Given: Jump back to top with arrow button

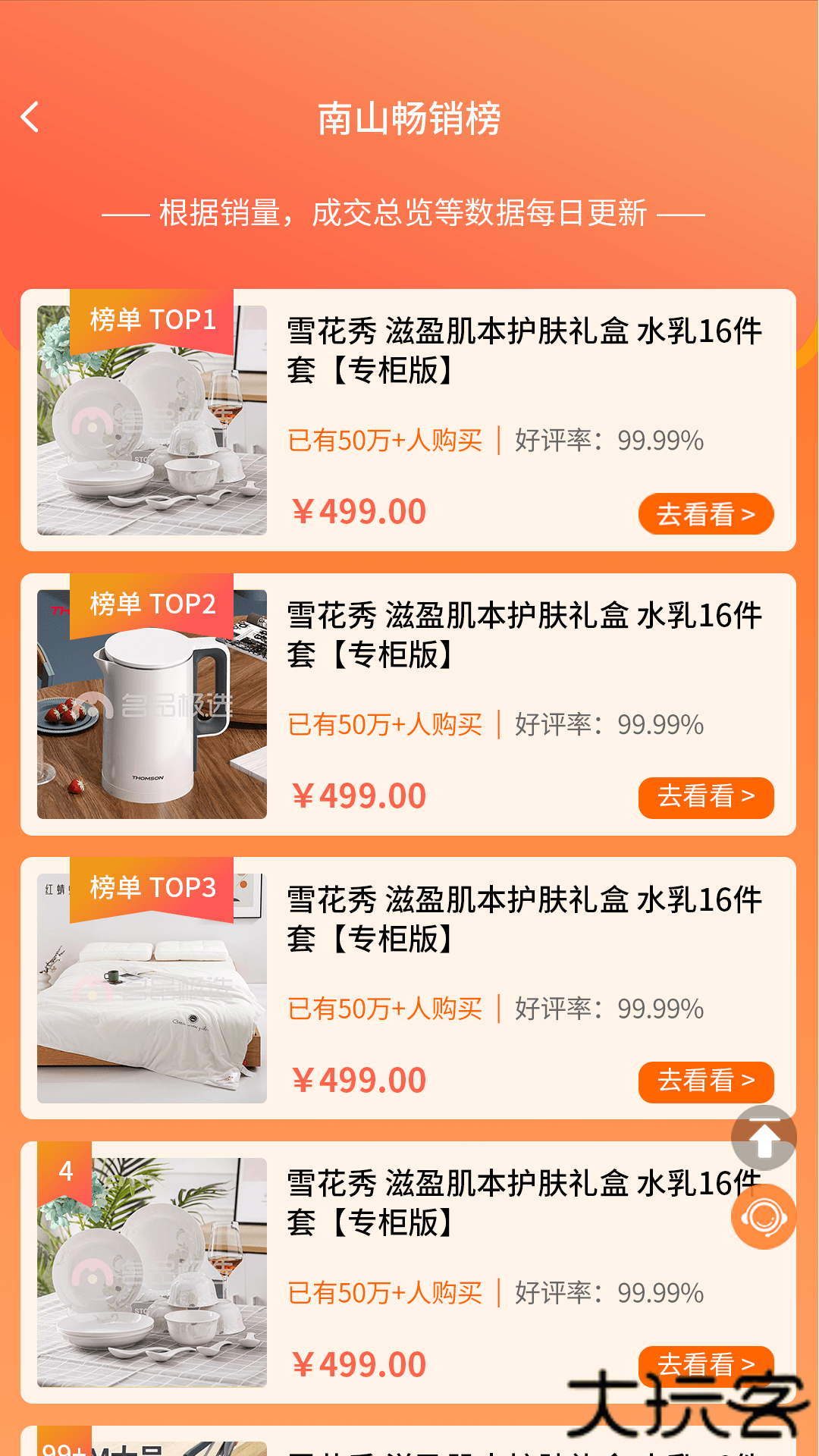Looking at the screenshot, I should pos(764,1137).
